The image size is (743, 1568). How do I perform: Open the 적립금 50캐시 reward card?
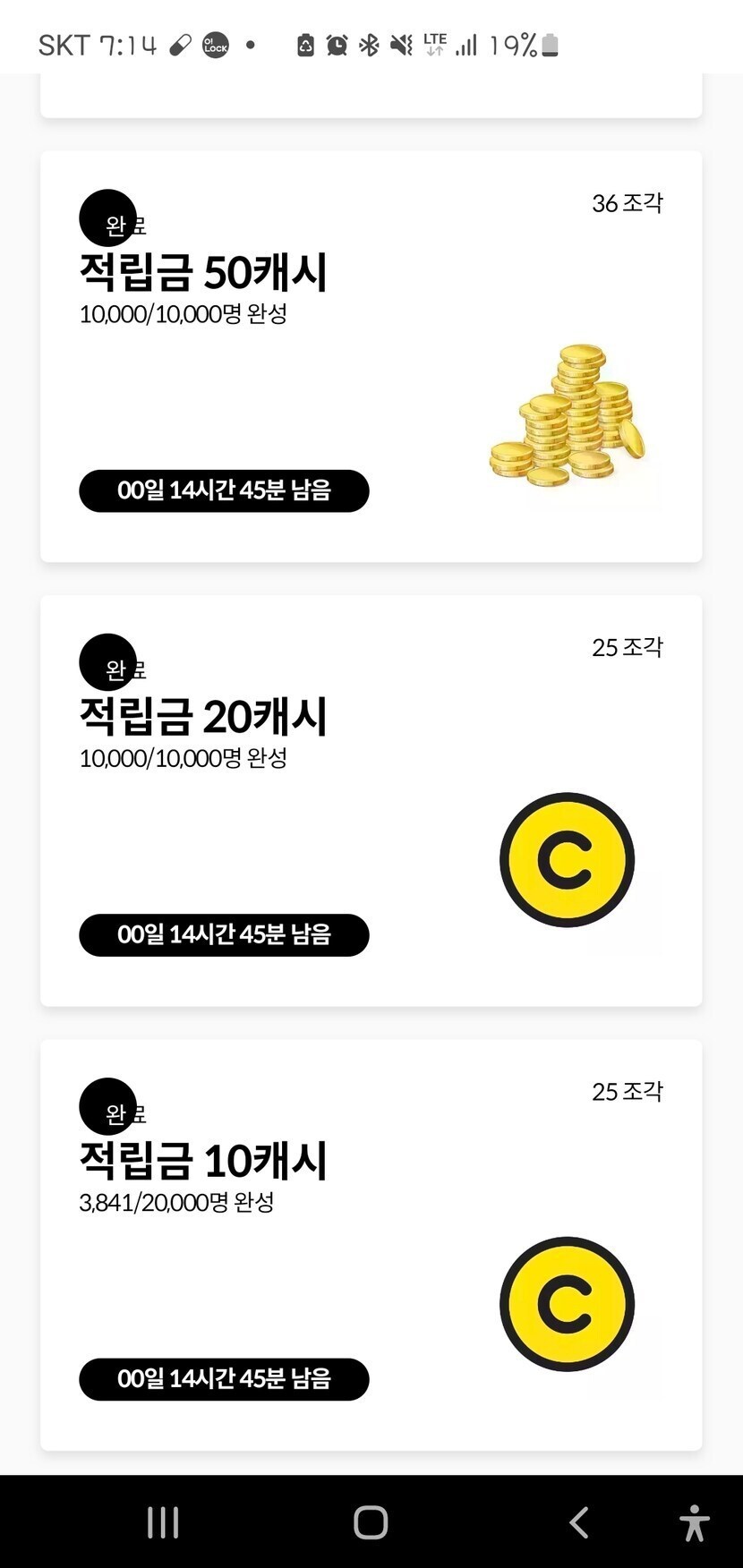371,356
